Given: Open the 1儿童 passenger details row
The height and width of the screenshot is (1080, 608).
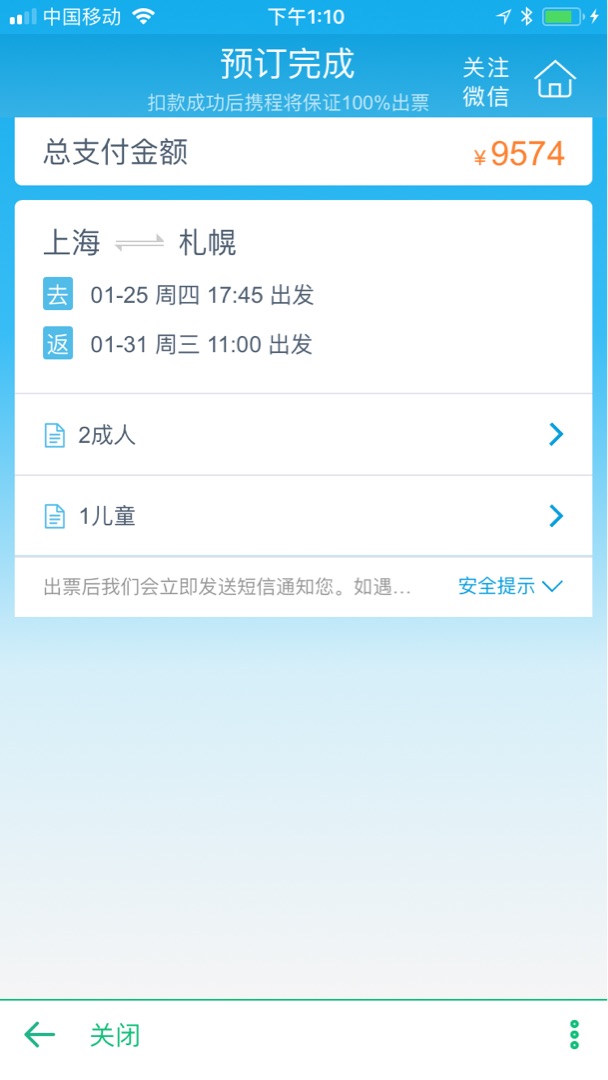Looking at the screenshot, I should pos(303,516).
